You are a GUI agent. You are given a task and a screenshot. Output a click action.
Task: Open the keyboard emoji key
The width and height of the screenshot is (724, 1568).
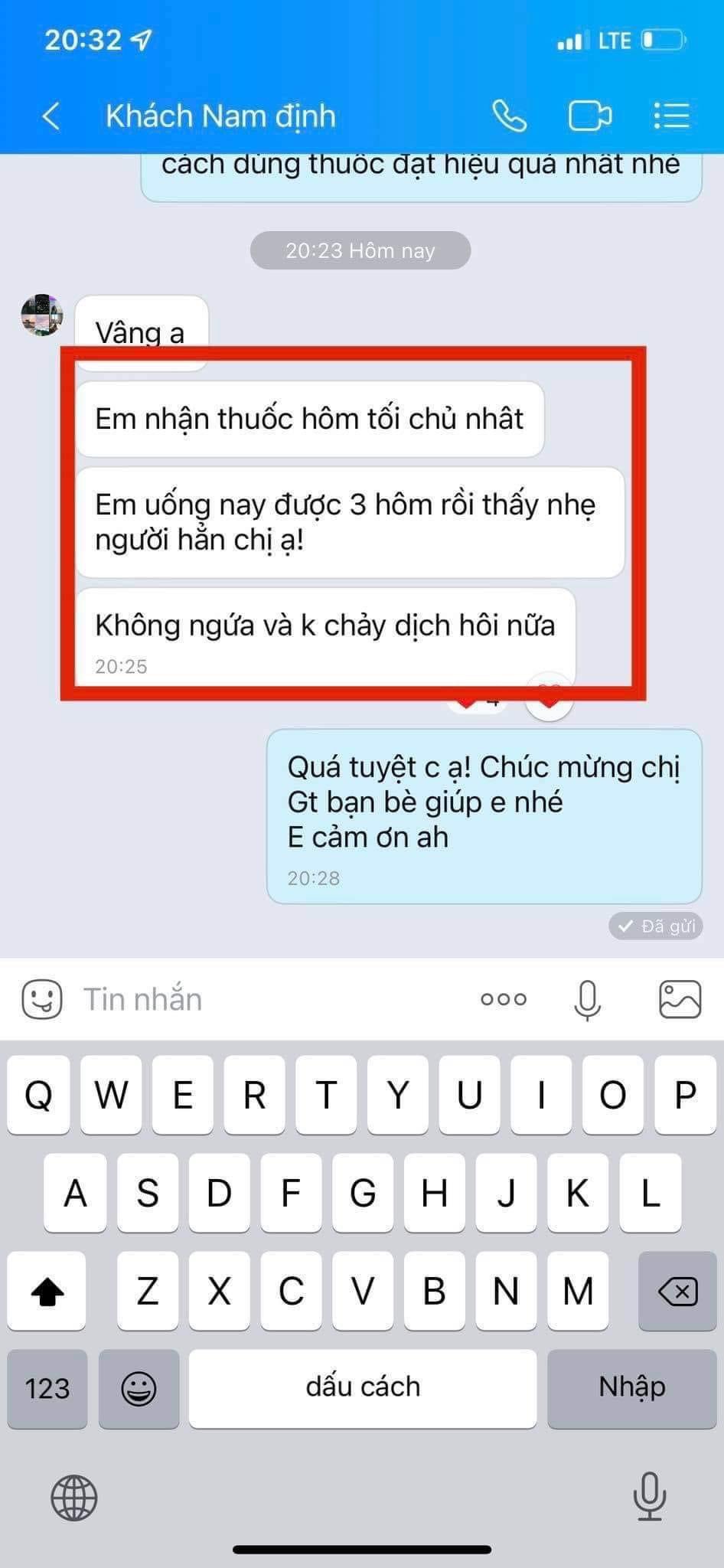click(139, 1388)
